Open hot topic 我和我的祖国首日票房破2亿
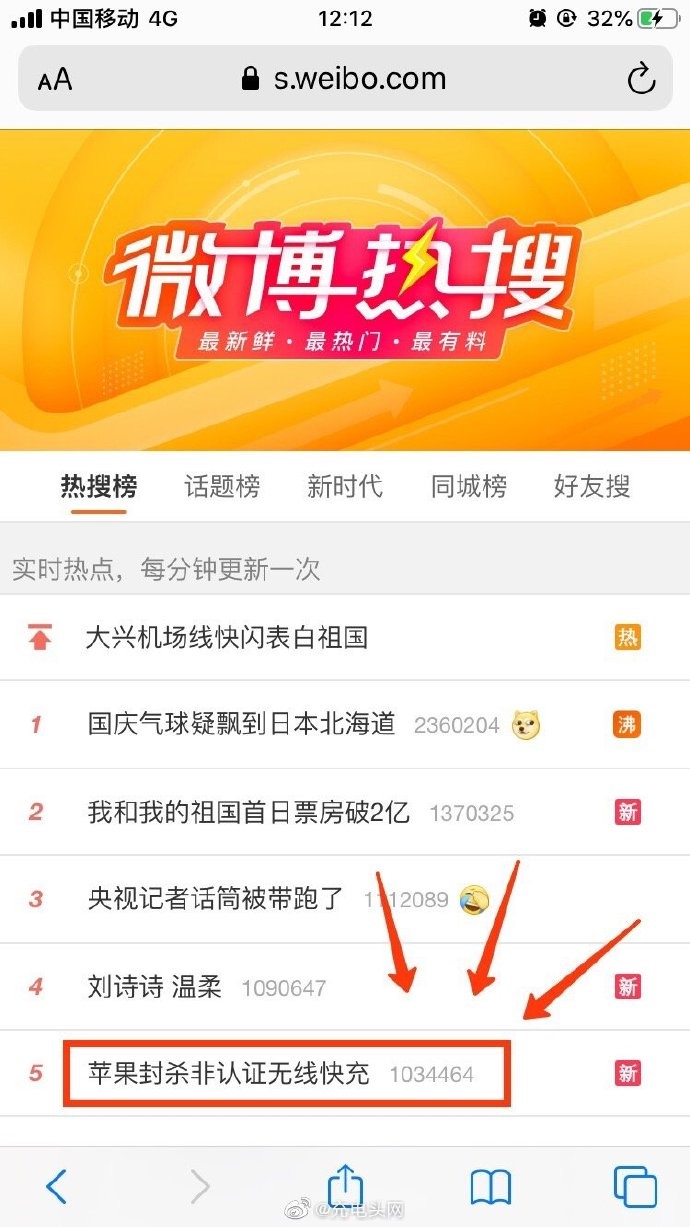 tap(249, 812)
